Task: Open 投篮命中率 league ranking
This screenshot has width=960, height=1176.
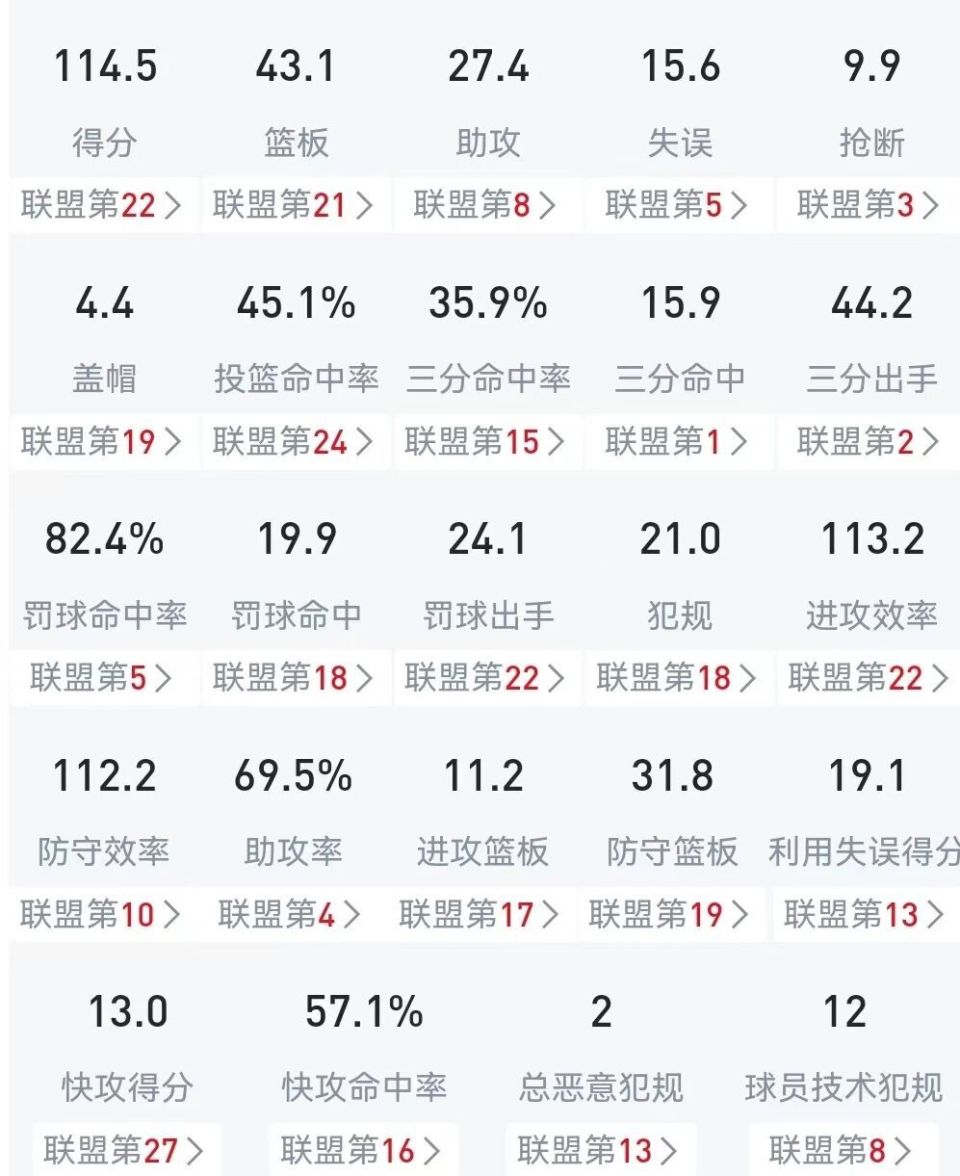Action: tap(294, 441)
